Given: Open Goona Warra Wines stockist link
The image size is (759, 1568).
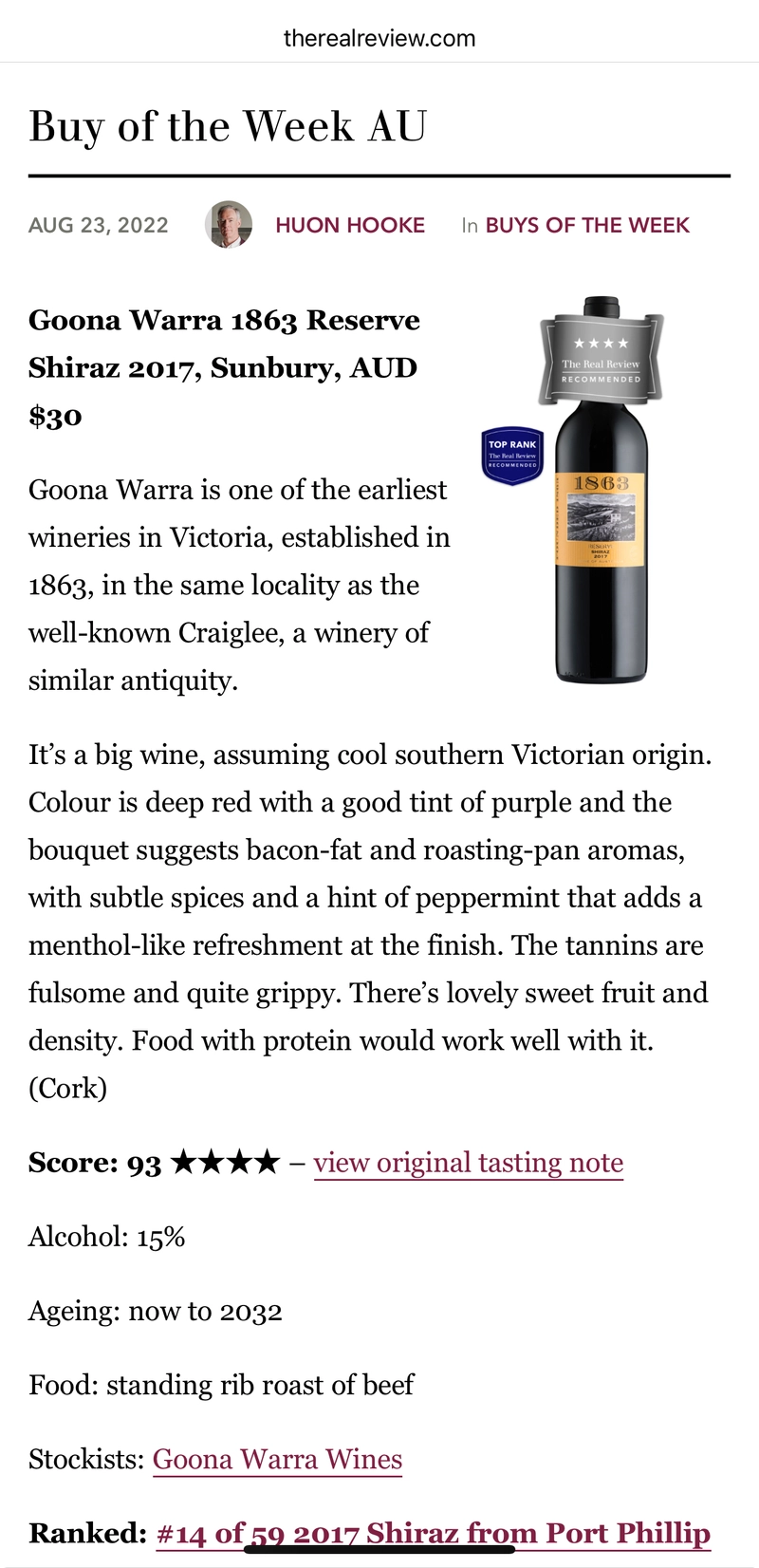Looking at the screenshot, I should [x=278, y=1459].
